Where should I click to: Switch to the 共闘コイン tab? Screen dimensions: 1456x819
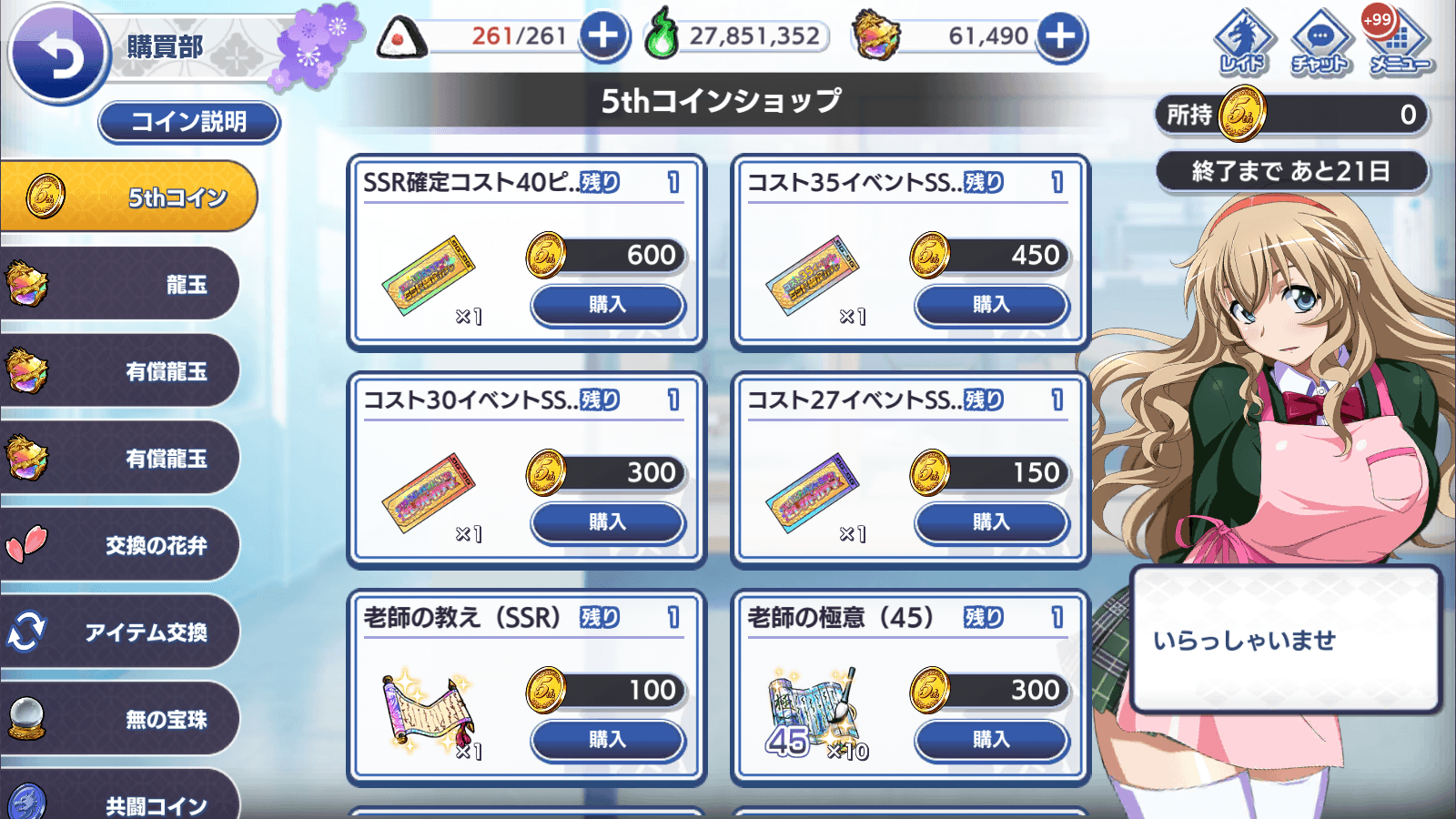point(120,801)
